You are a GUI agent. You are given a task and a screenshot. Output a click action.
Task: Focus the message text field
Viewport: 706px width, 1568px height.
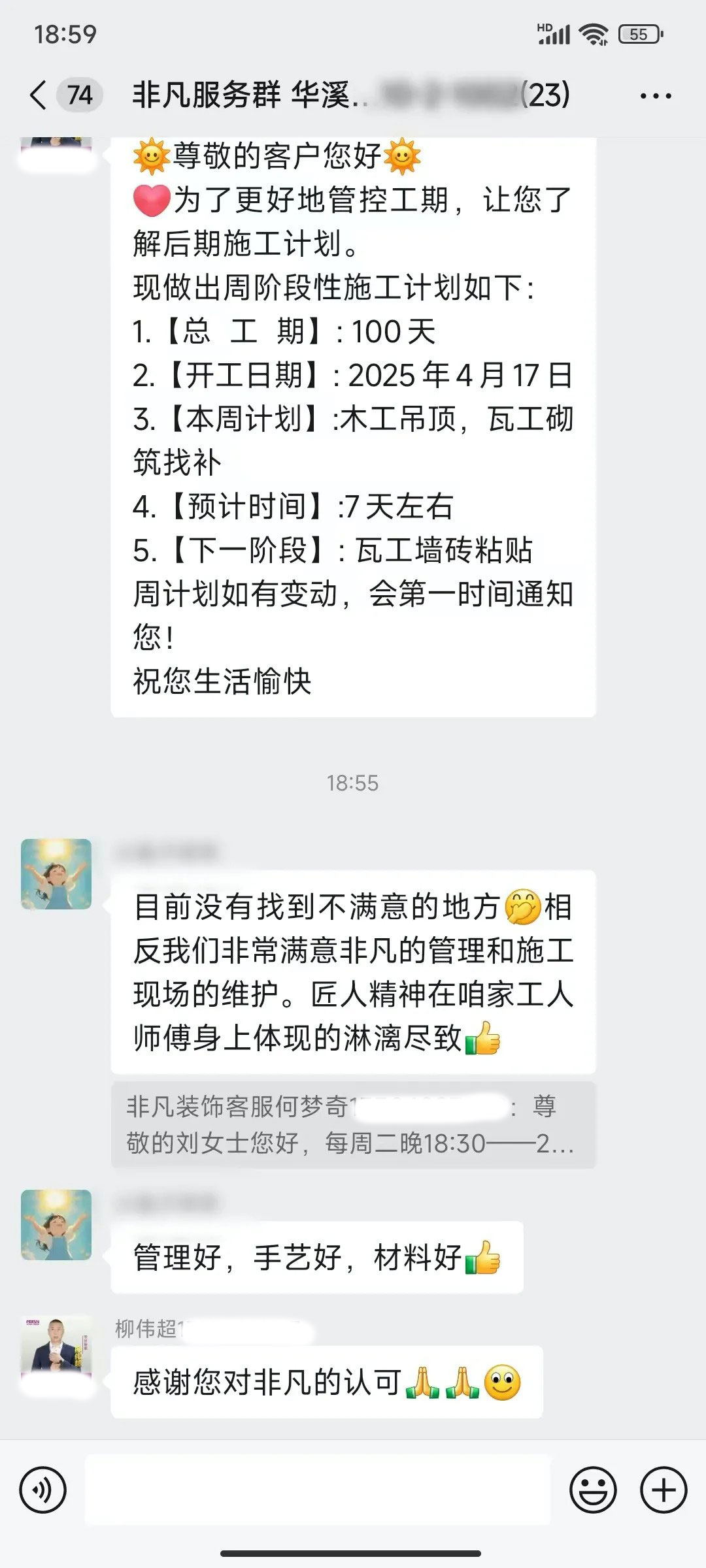point(318,1490)
